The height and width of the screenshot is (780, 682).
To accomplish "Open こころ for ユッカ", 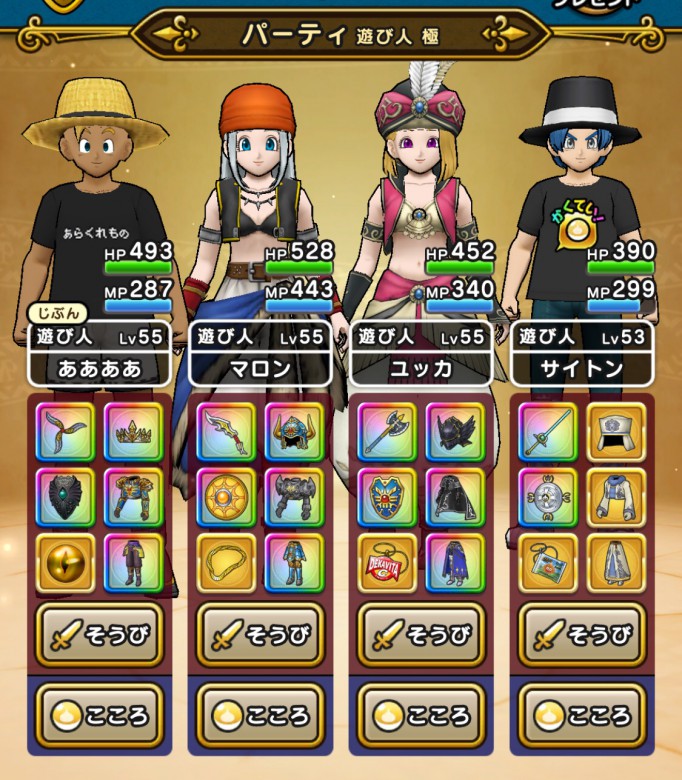I will point(420,716).
